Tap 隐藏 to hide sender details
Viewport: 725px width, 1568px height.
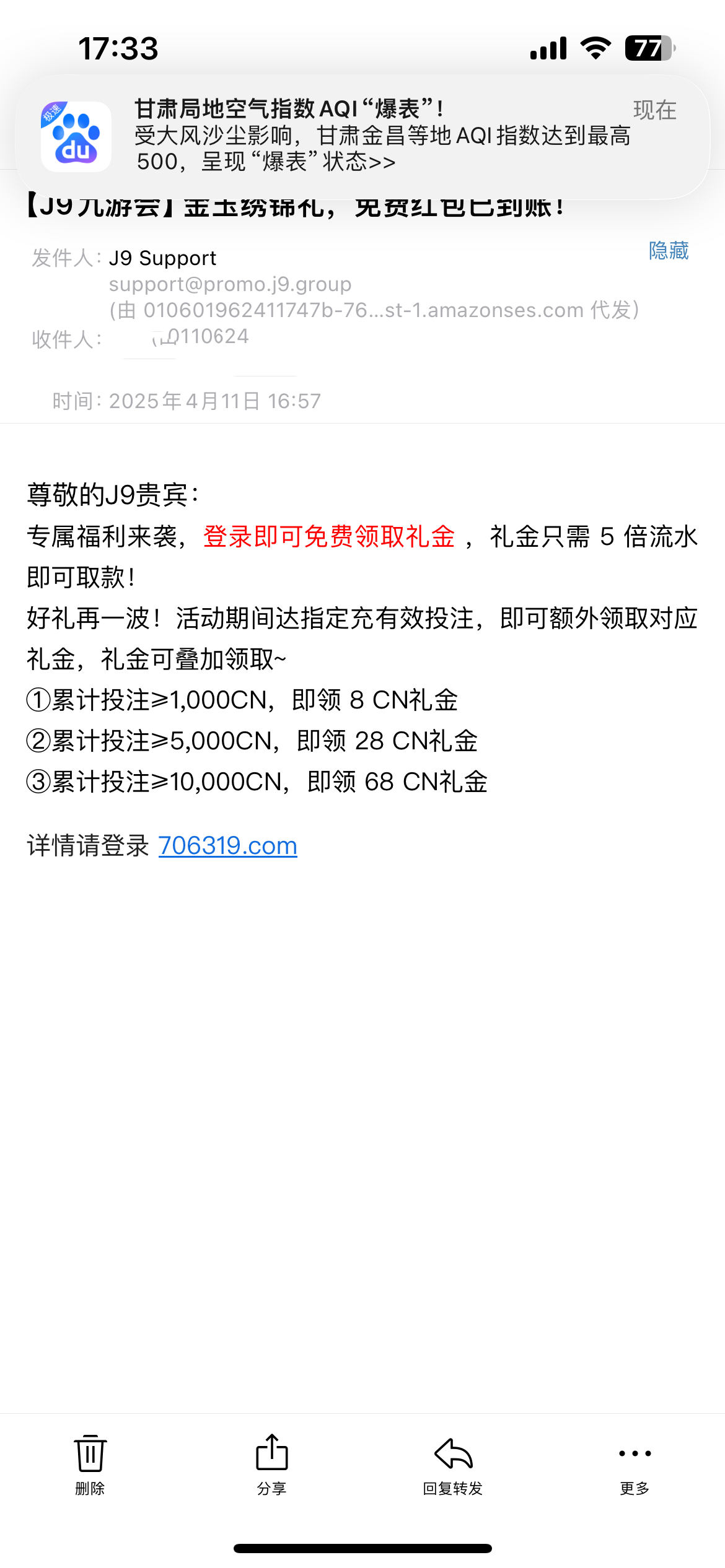click(669, 251)
